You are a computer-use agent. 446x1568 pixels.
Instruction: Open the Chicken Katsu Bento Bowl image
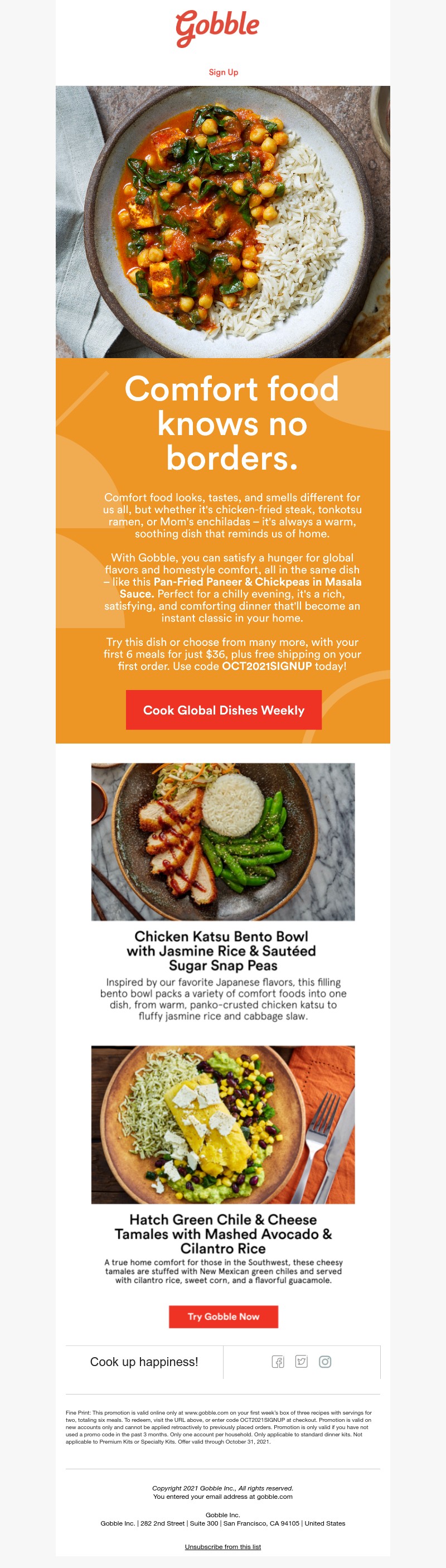click(222, 841)
